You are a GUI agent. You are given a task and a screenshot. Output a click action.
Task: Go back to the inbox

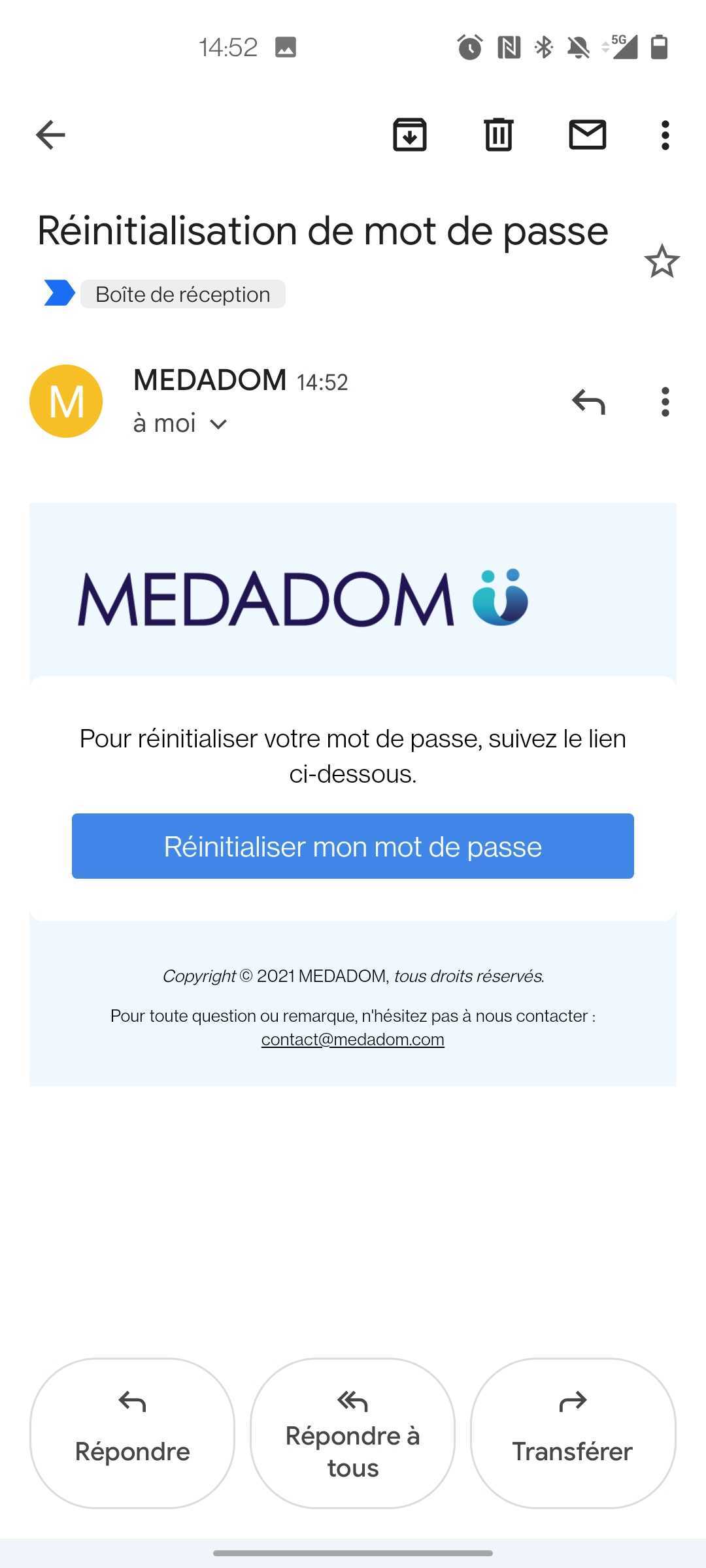coord(50,135)
